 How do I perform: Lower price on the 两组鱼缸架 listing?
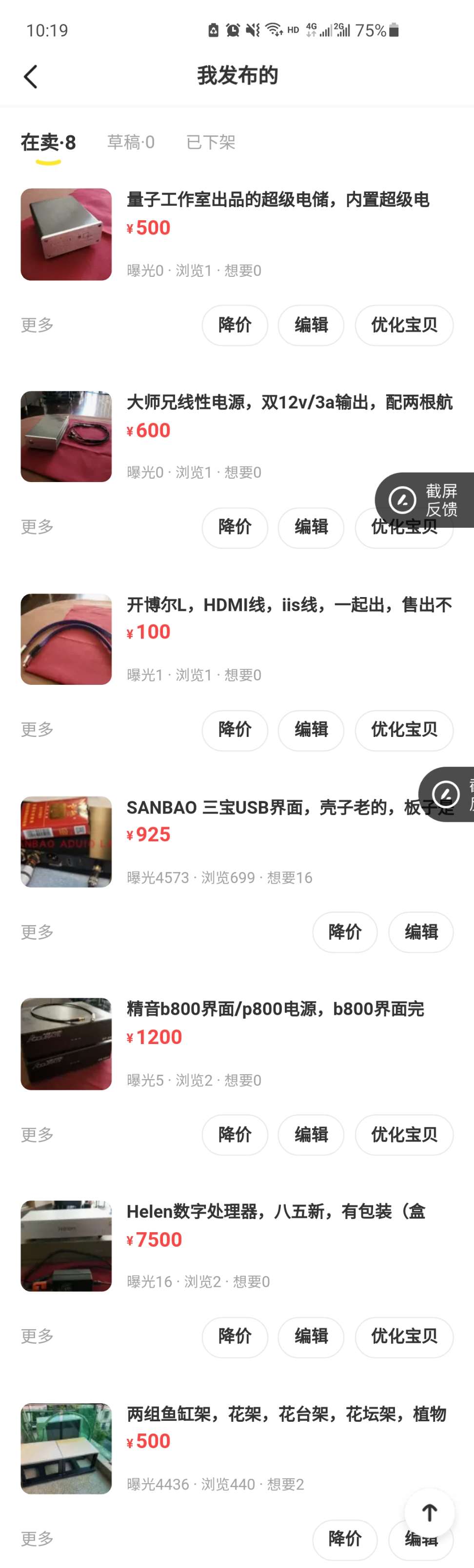point(345,1539)
